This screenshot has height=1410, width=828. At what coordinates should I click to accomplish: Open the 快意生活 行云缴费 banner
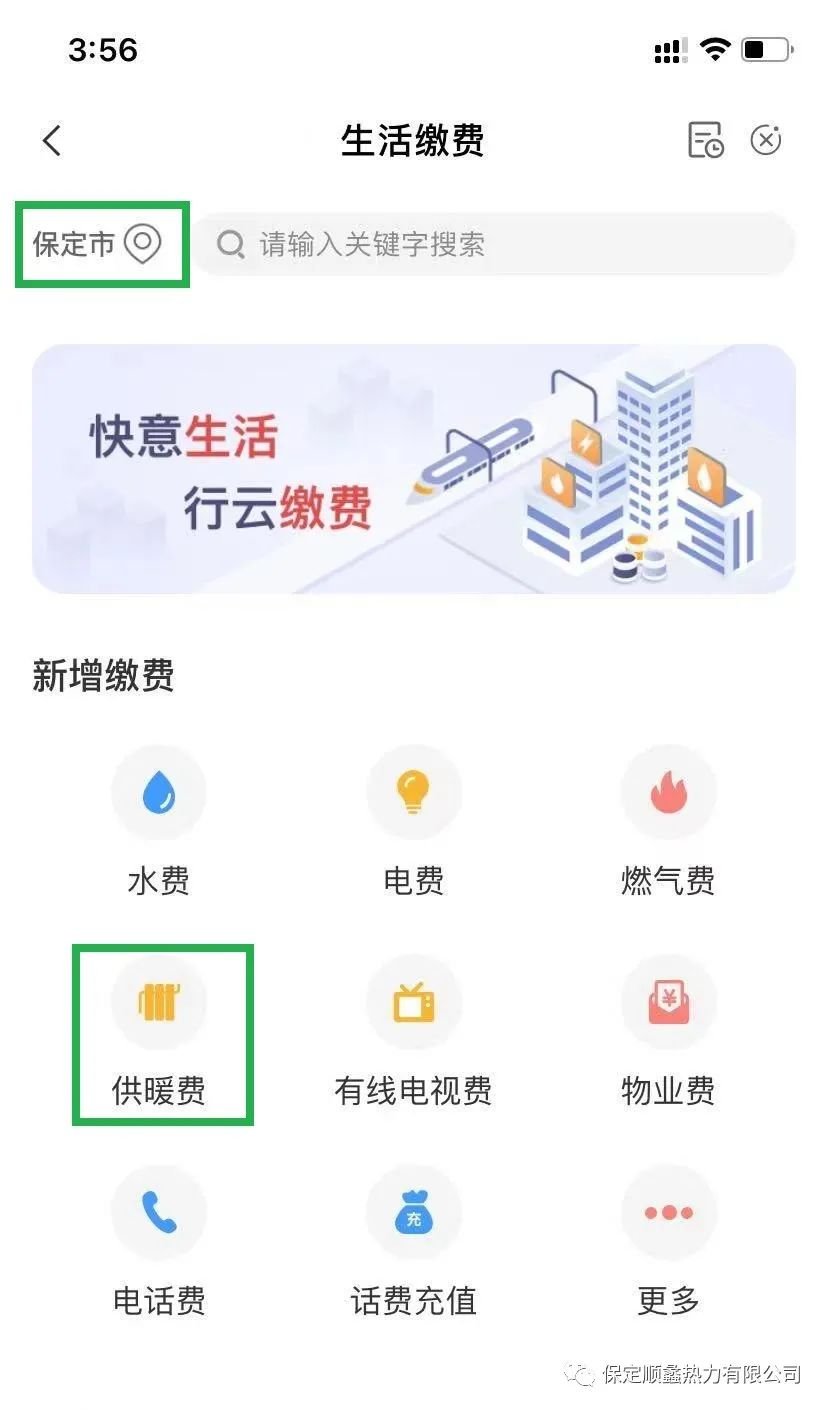(x=414, y=469)
